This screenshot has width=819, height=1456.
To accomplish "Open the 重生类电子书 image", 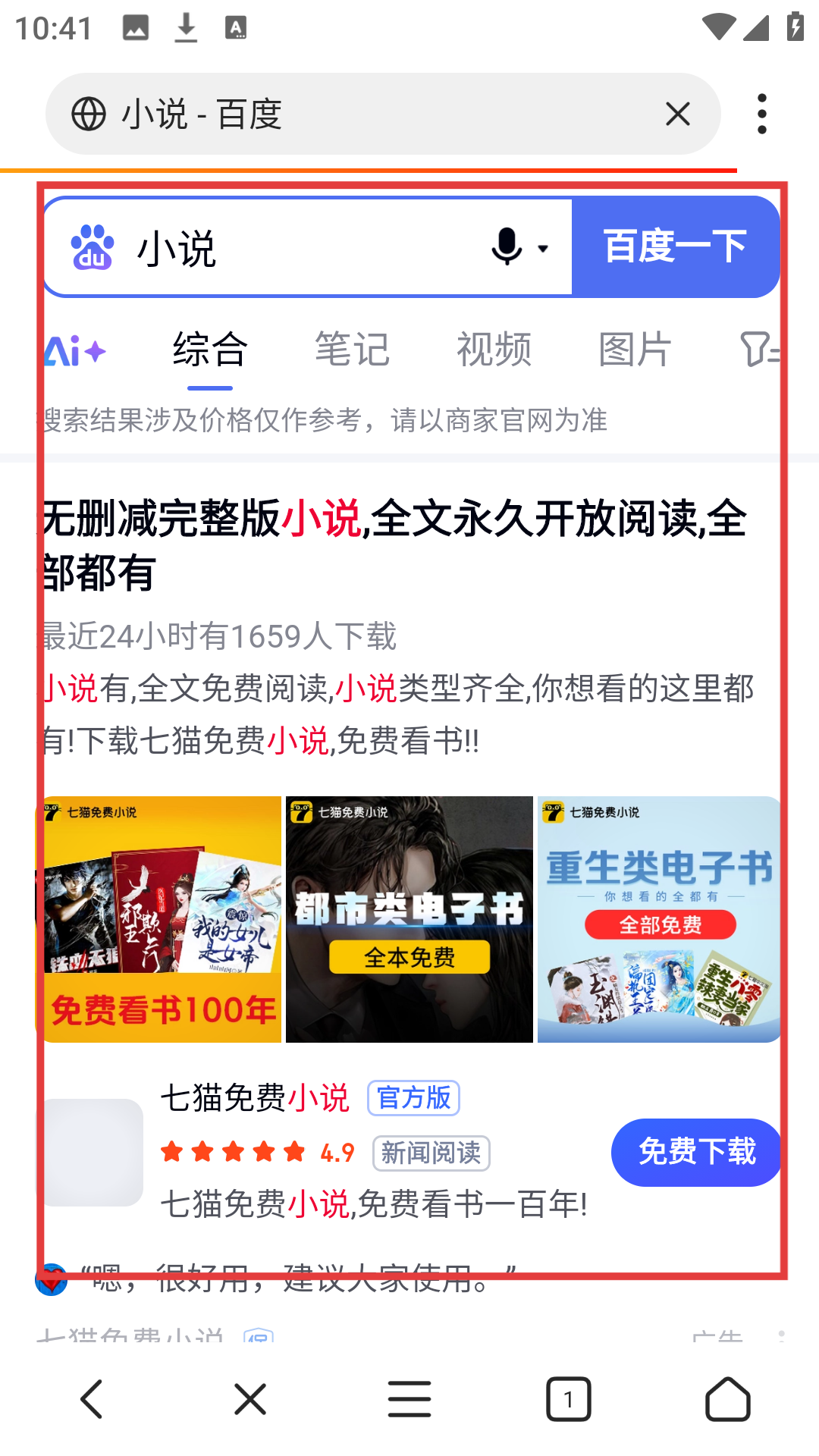I will [x=658, y=919].
